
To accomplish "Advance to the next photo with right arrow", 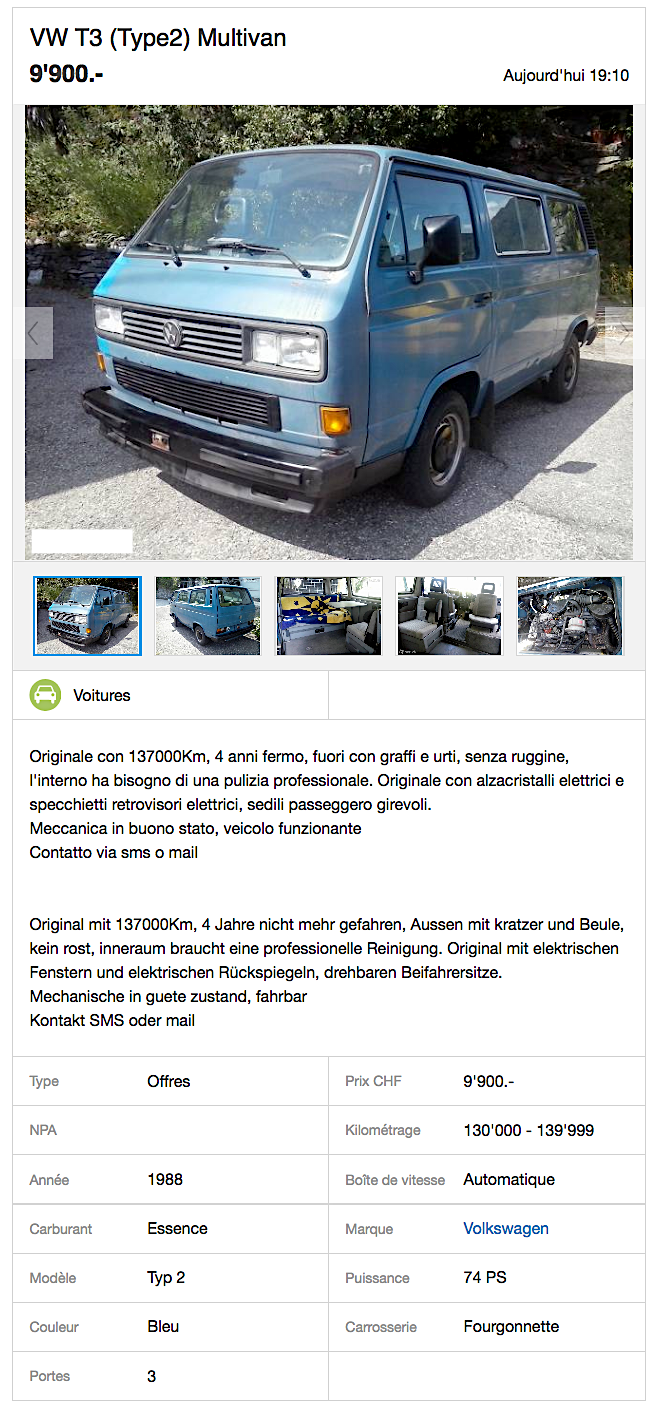I will pos(619,333).
